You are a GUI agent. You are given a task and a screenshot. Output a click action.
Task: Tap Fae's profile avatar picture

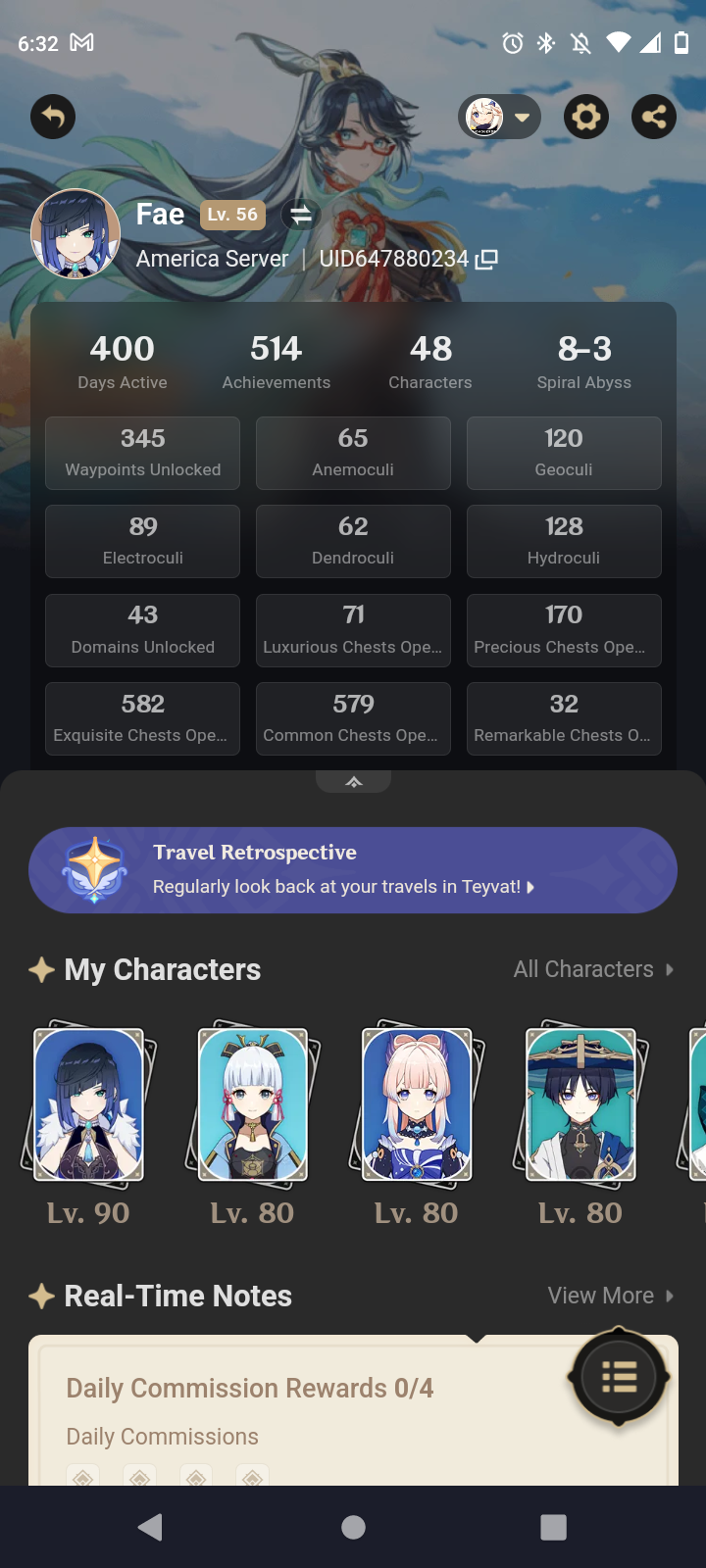pyautogui.click(x=76, y=233)
